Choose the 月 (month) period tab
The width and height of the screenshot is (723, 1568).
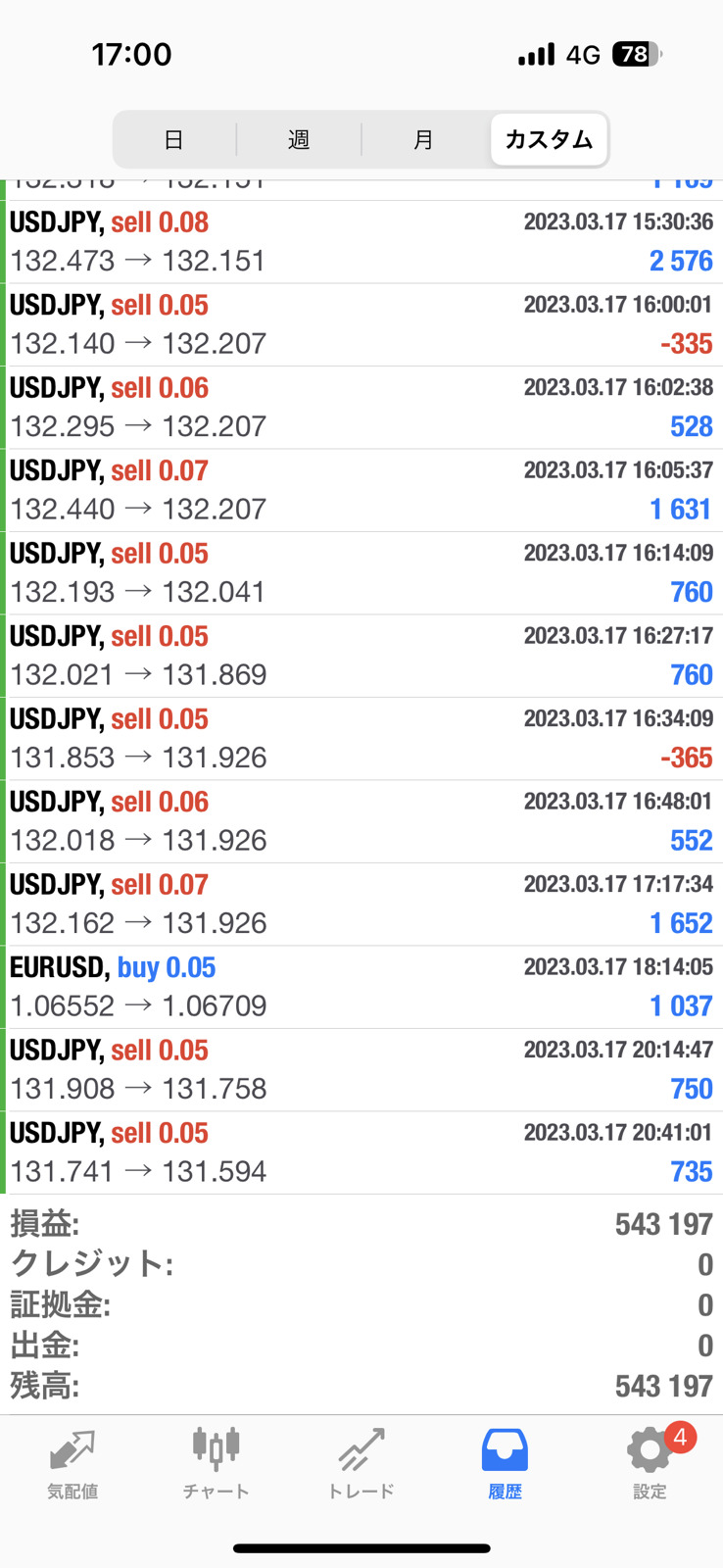(423, 139)
